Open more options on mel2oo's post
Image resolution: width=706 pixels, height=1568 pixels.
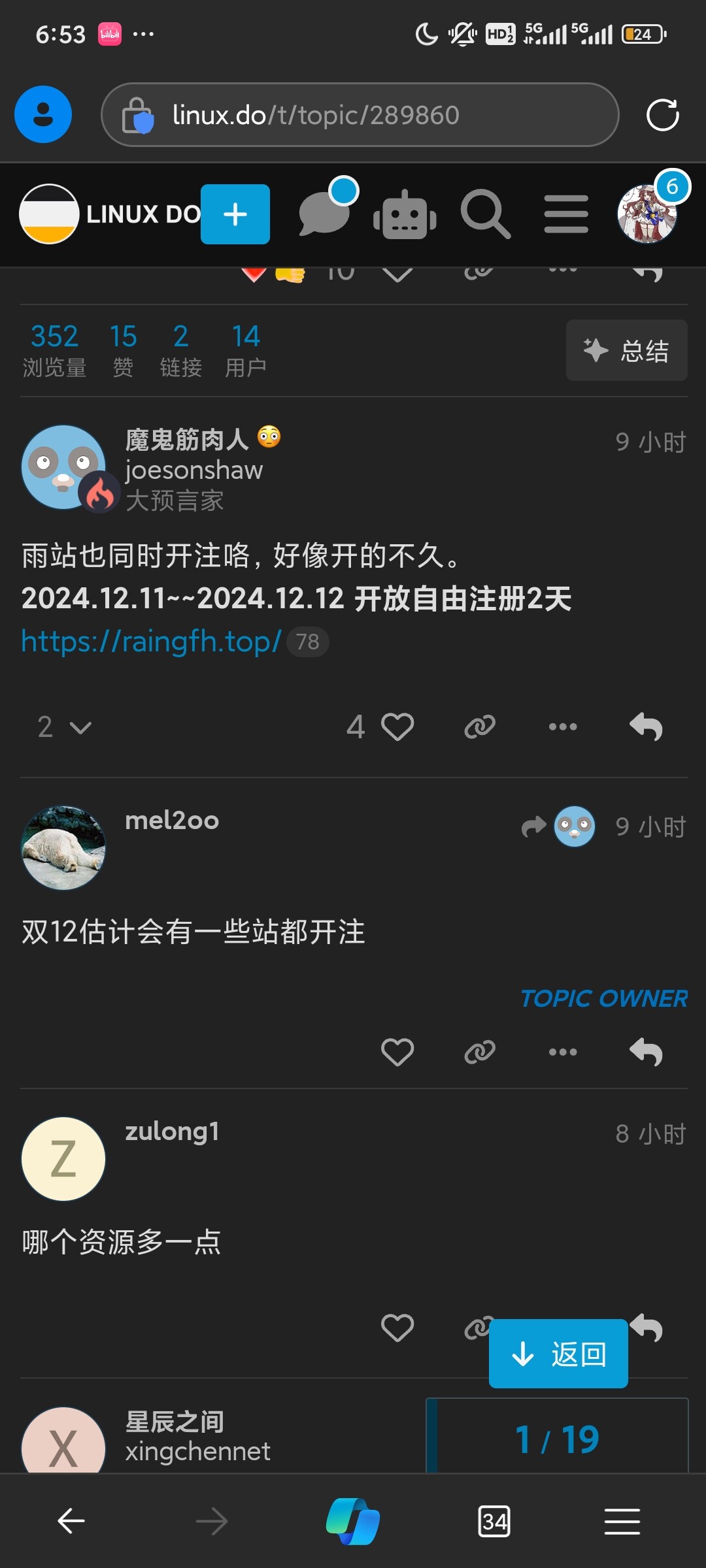click(x=563, y=1052)
